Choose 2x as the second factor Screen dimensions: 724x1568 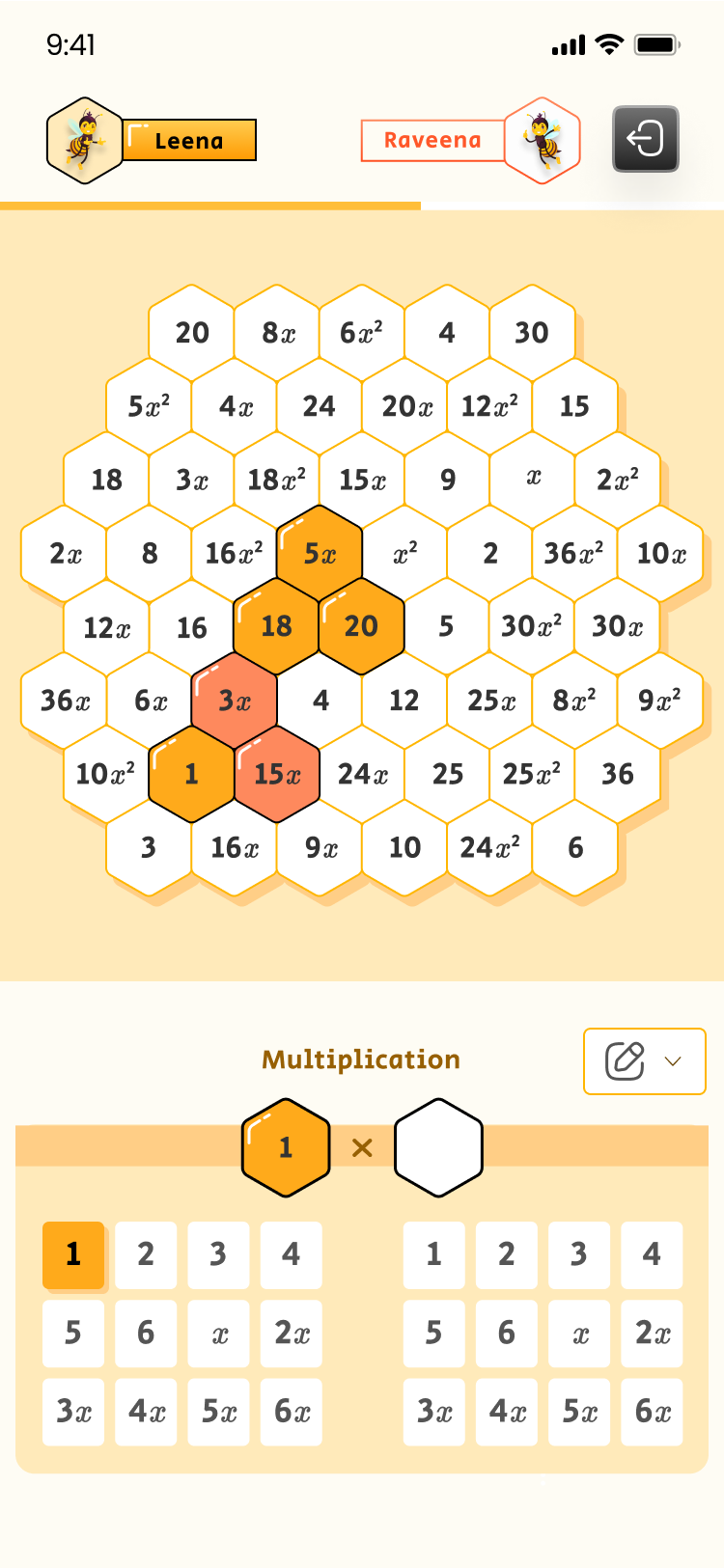click(652, 1334)
